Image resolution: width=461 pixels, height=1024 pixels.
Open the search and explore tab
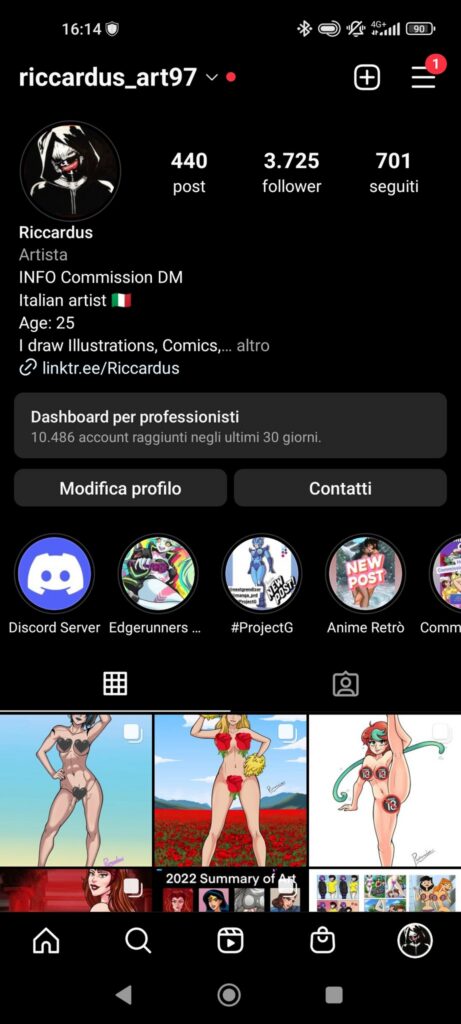pyautogui.click(x=138, y=941)
